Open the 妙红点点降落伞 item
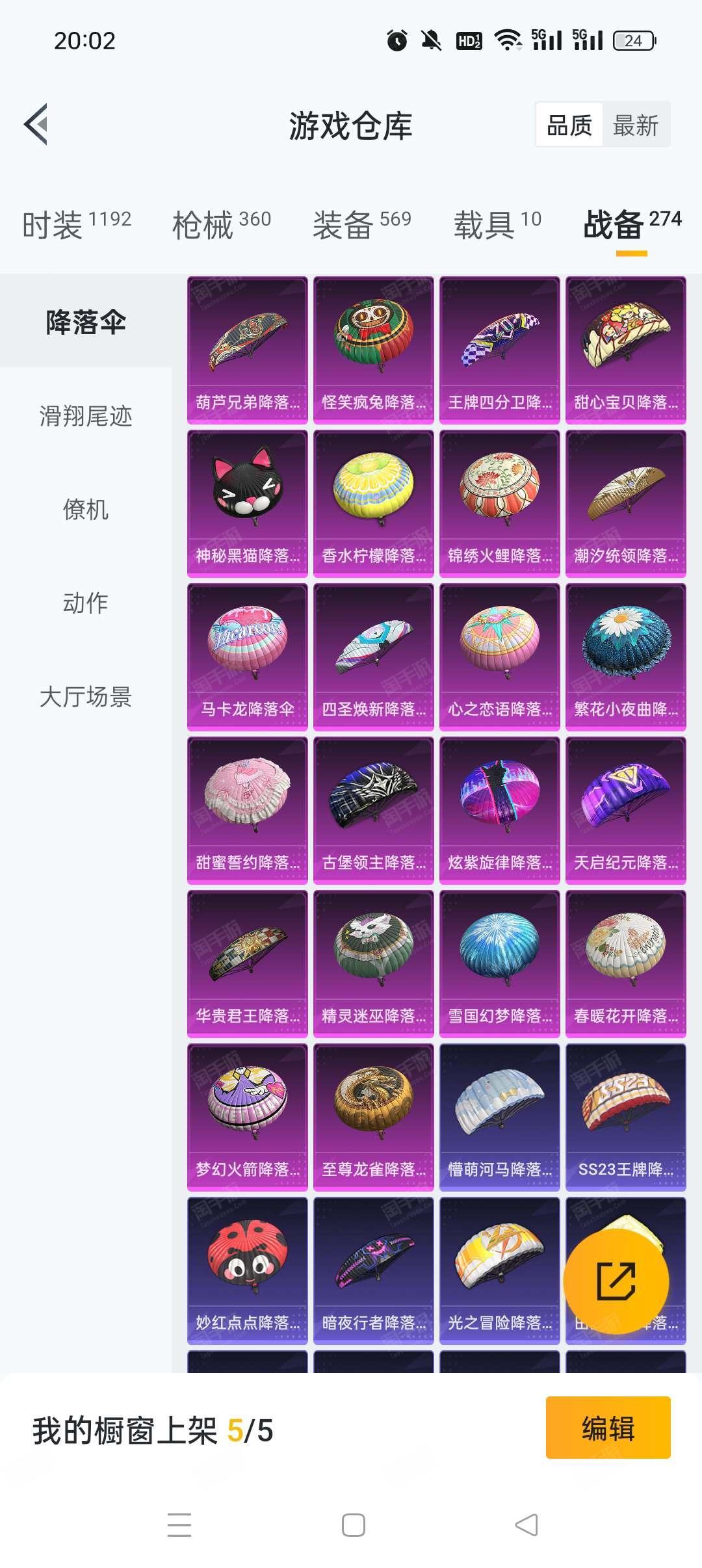This screenshot has width=702, height=1568. tap(248, 1271)
